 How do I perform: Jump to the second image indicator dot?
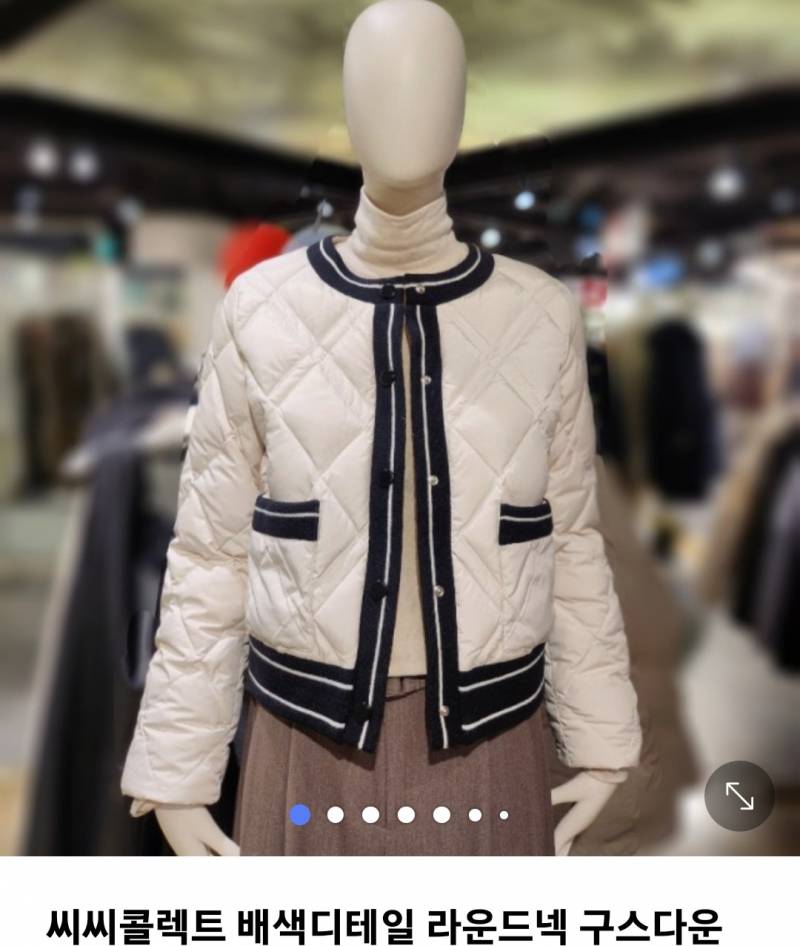[335, 814]
